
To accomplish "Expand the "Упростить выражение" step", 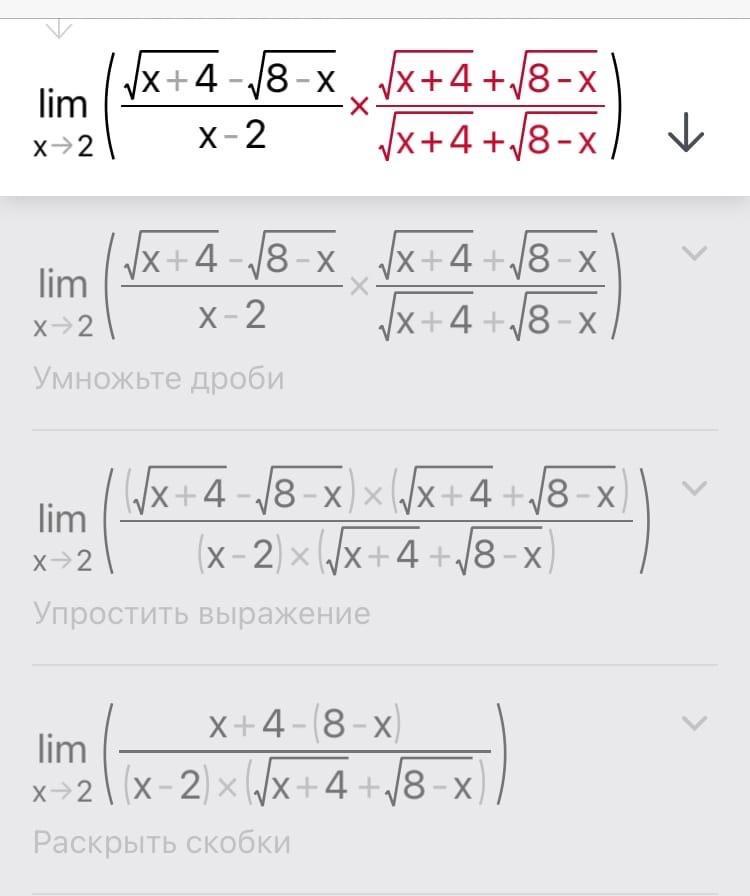I will click(x=694, y=488).
